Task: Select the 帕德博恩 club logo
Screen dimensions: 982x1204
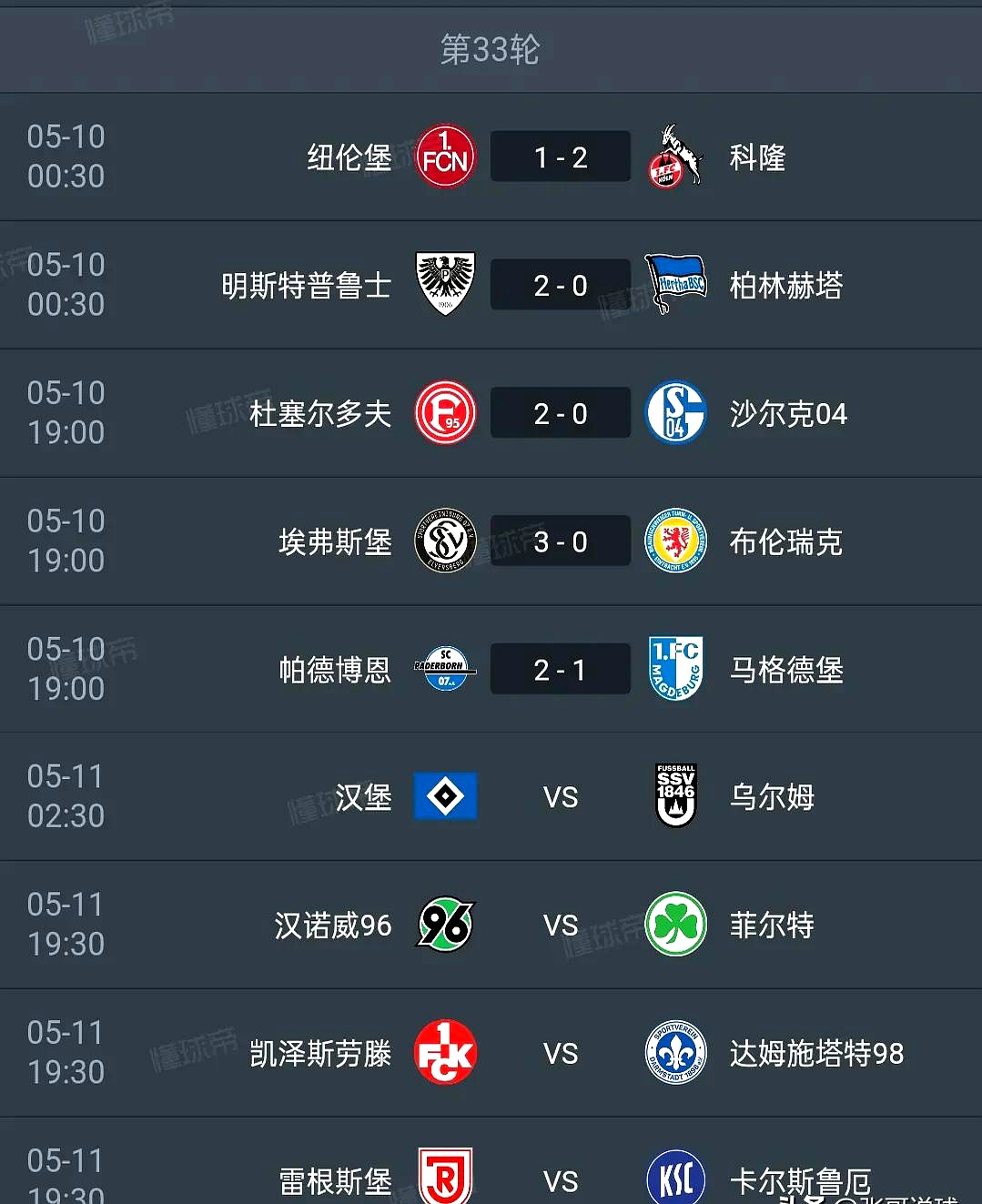Action: (x=445, y=669)
